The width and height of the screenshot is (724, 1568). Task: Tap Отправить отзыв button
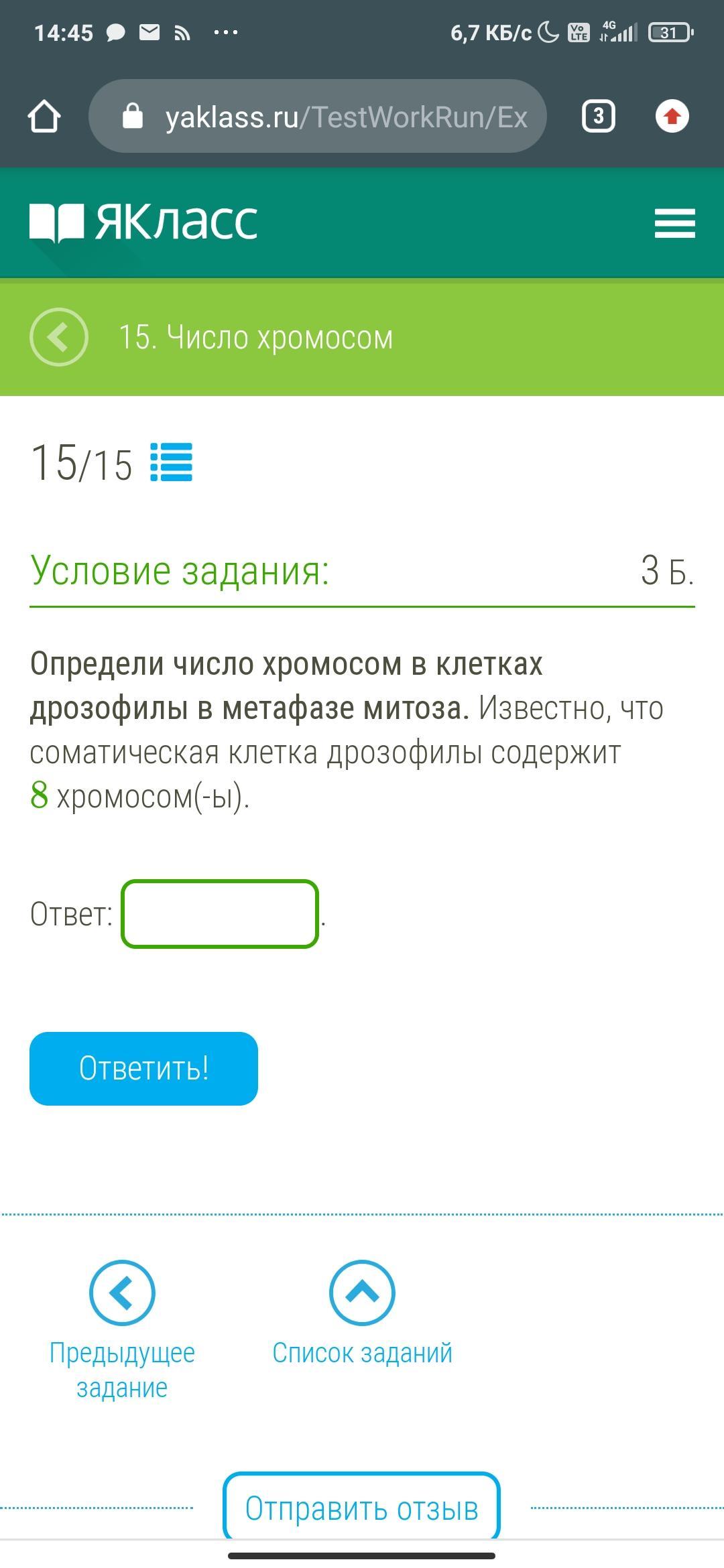(361, 1508)
